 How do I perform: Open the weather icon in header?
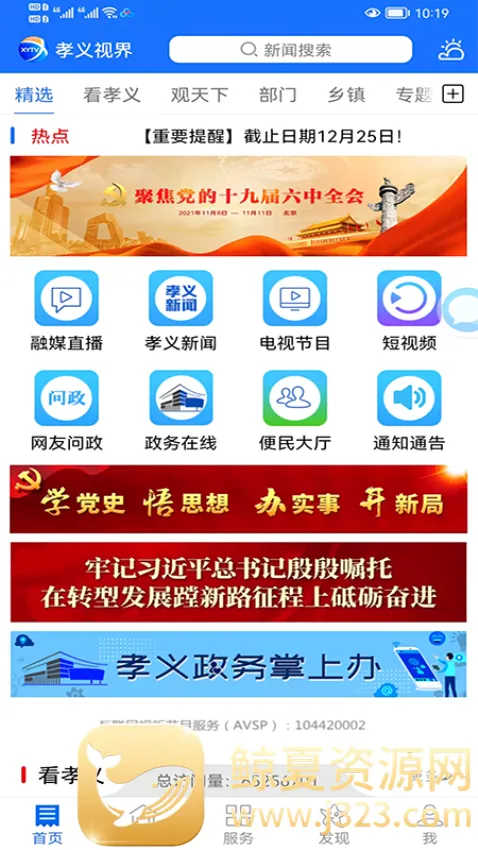point(451,50)
